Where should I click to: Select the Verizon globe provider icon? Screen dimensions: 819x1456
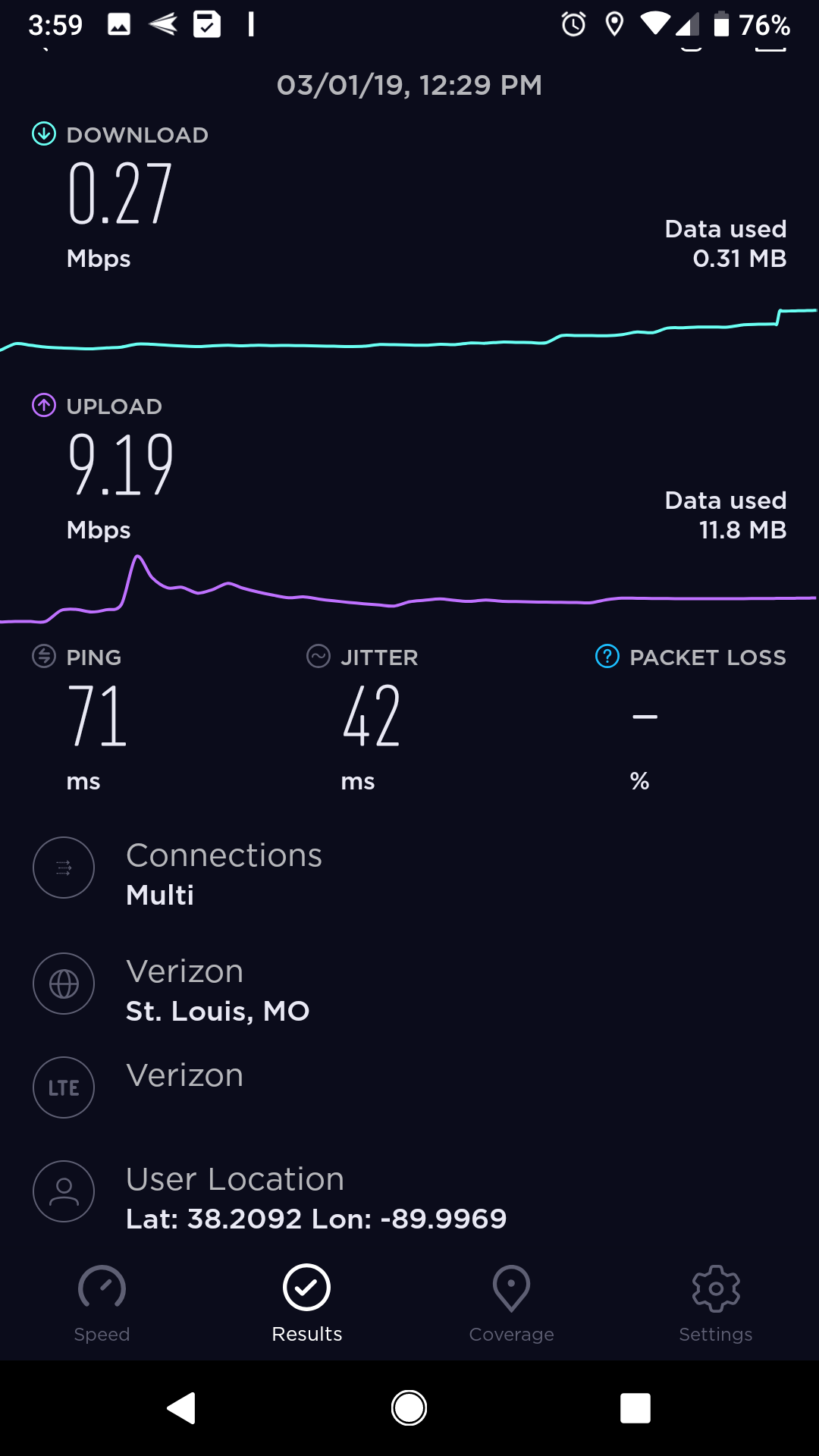point(64,984)
